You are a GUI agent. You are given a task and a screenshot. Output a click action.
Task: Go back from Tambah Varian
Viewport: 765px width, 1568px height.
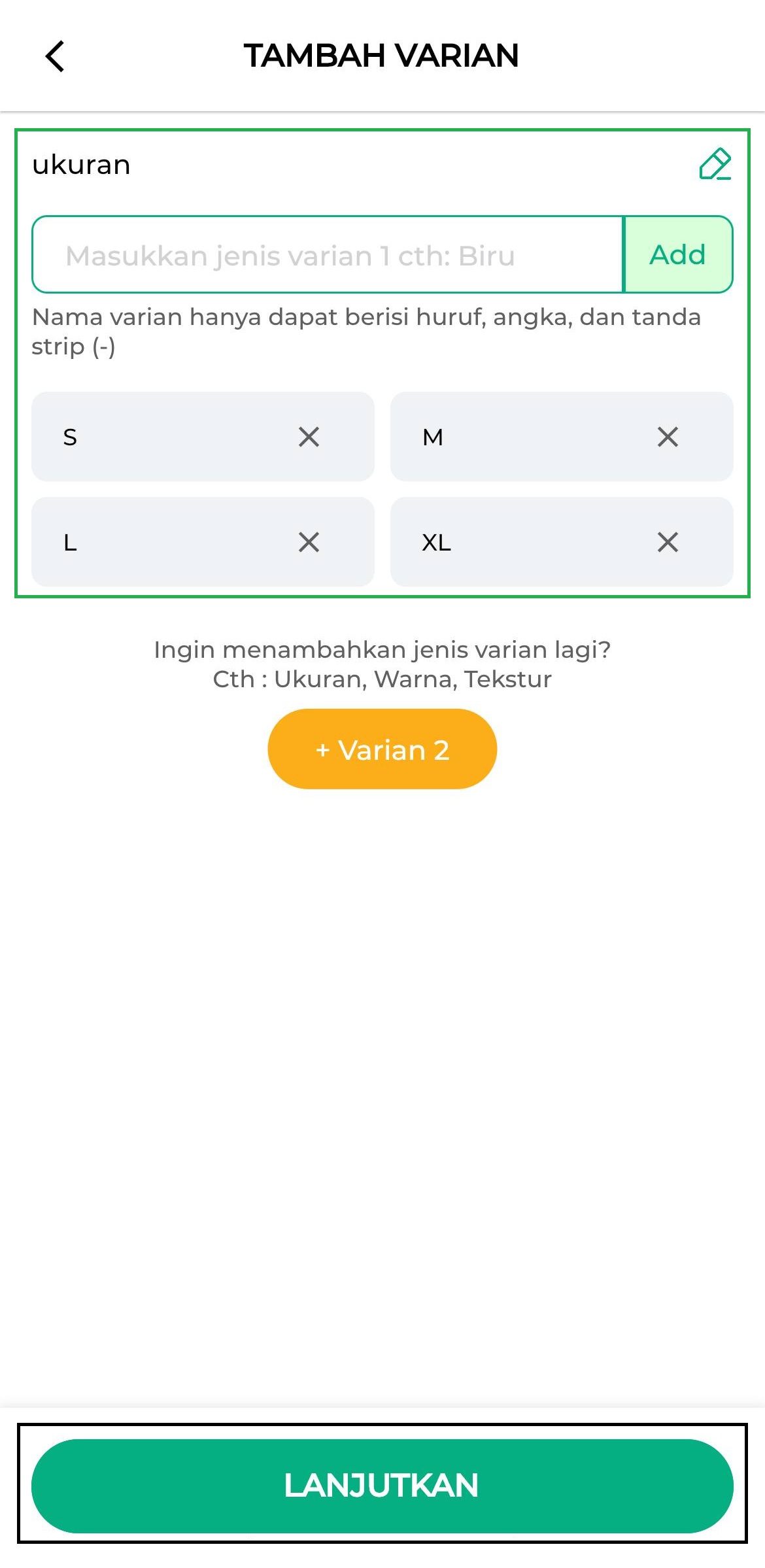pyautogui.click(x=55, y=56)
